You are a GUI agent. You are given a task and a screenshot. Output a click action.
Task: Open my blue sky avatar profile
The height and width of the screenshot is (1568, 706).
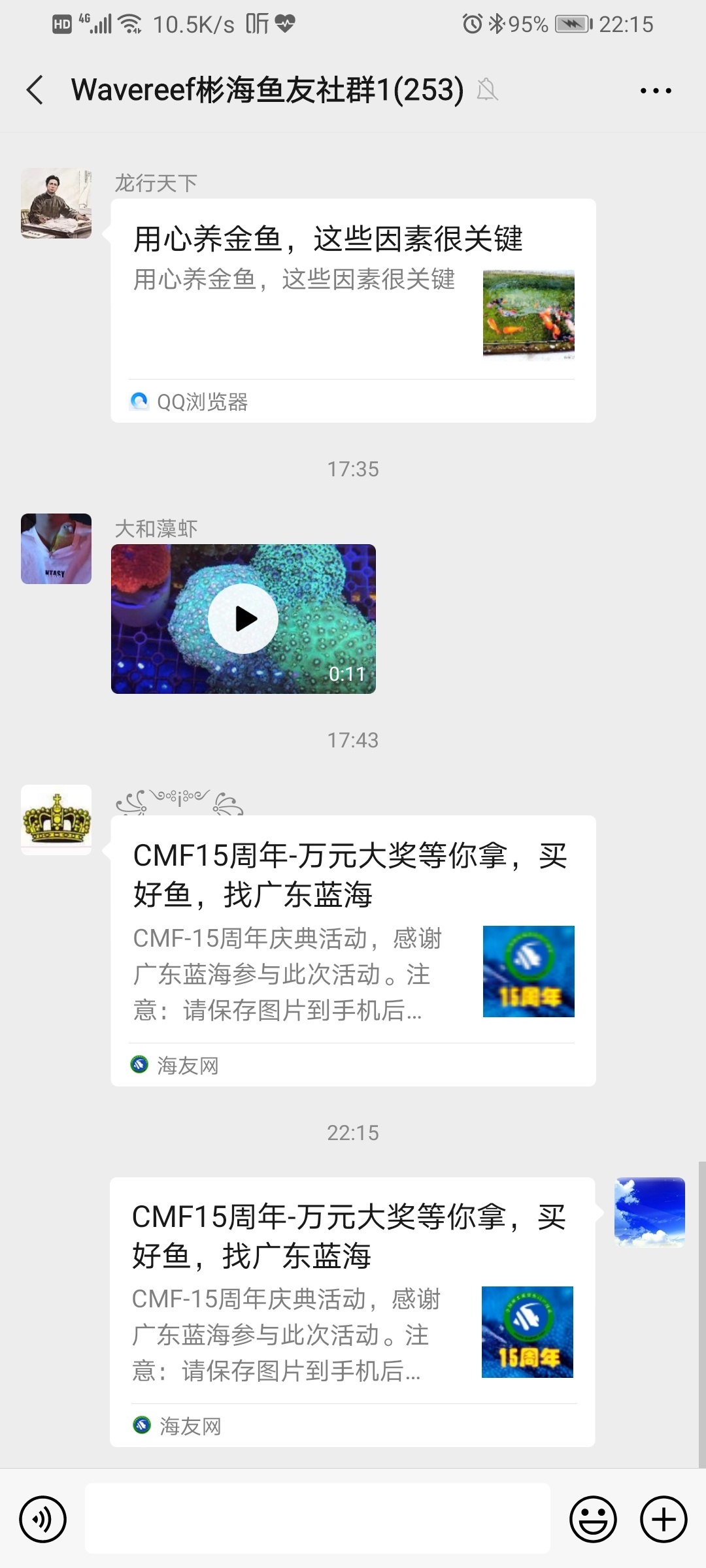click(649, 1212)
